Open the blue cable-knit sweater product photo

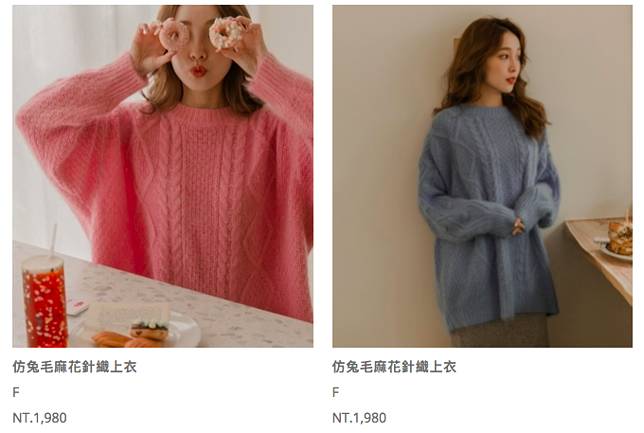(482, 176)
